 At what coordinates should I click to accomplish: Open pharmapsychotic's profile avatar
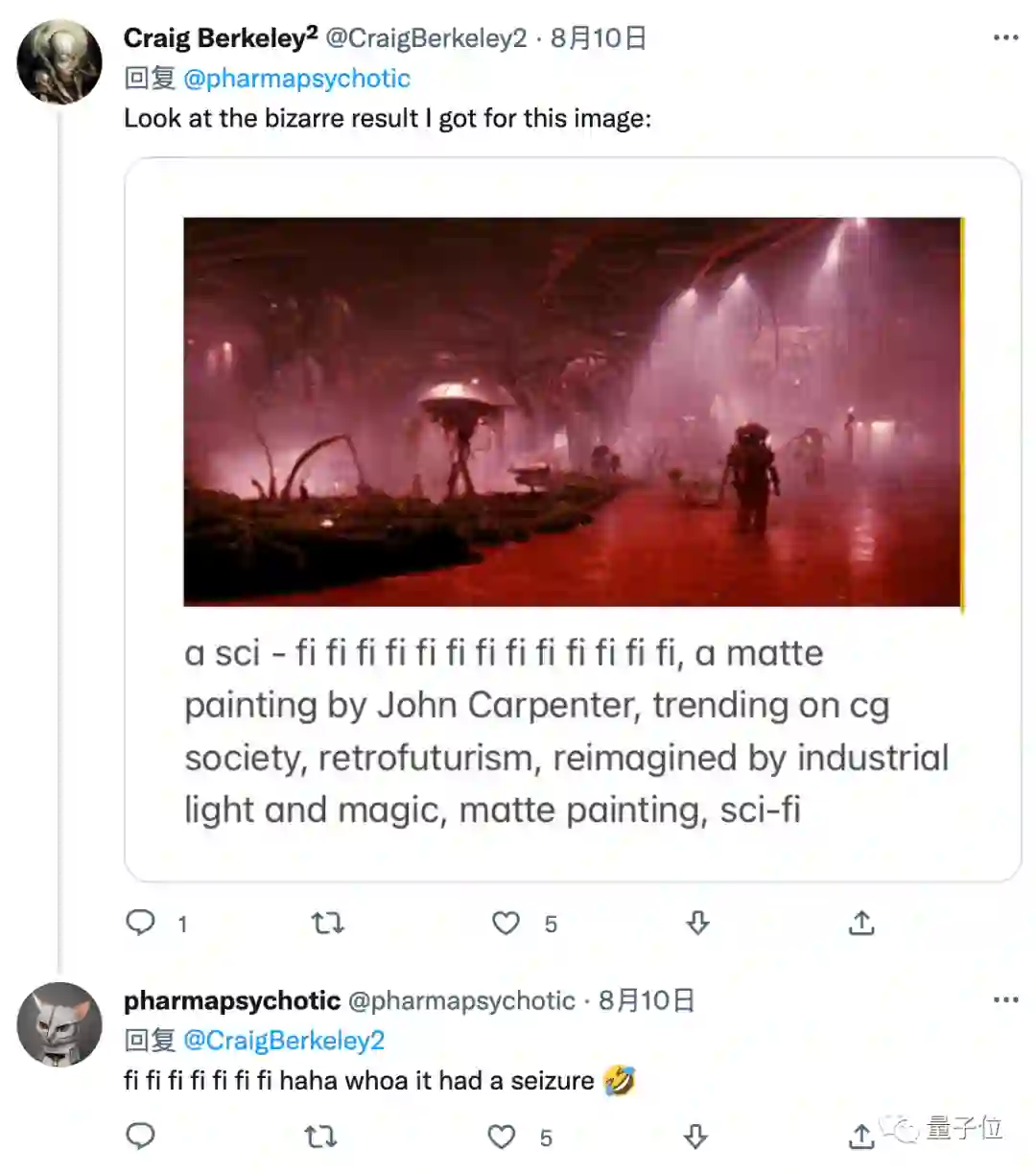tap(59, 1024)
